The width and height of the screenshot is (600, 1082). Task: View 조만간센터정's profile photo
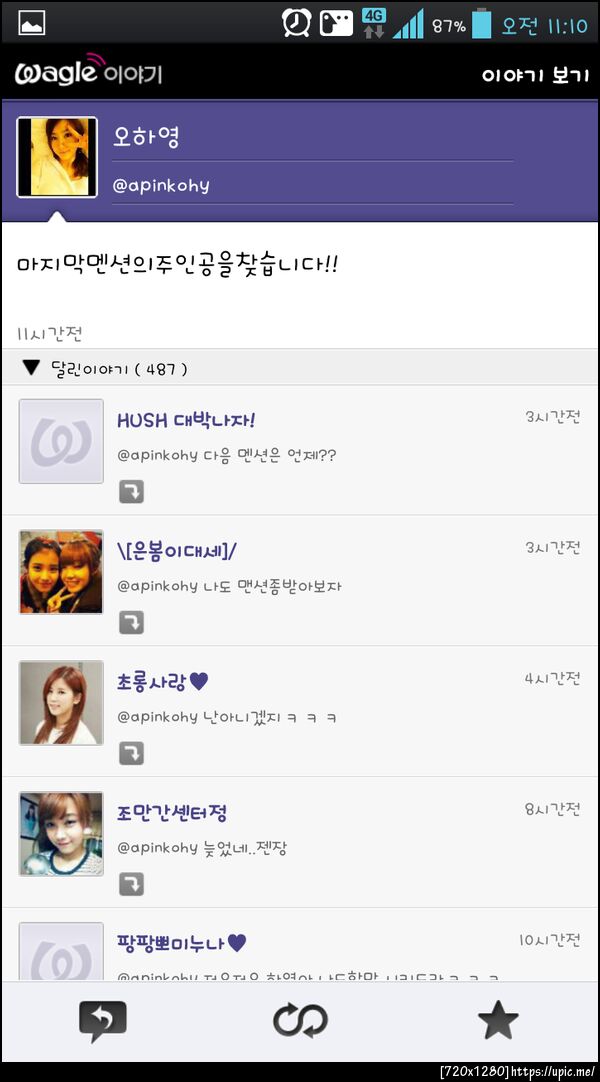(x=61, y=834)
